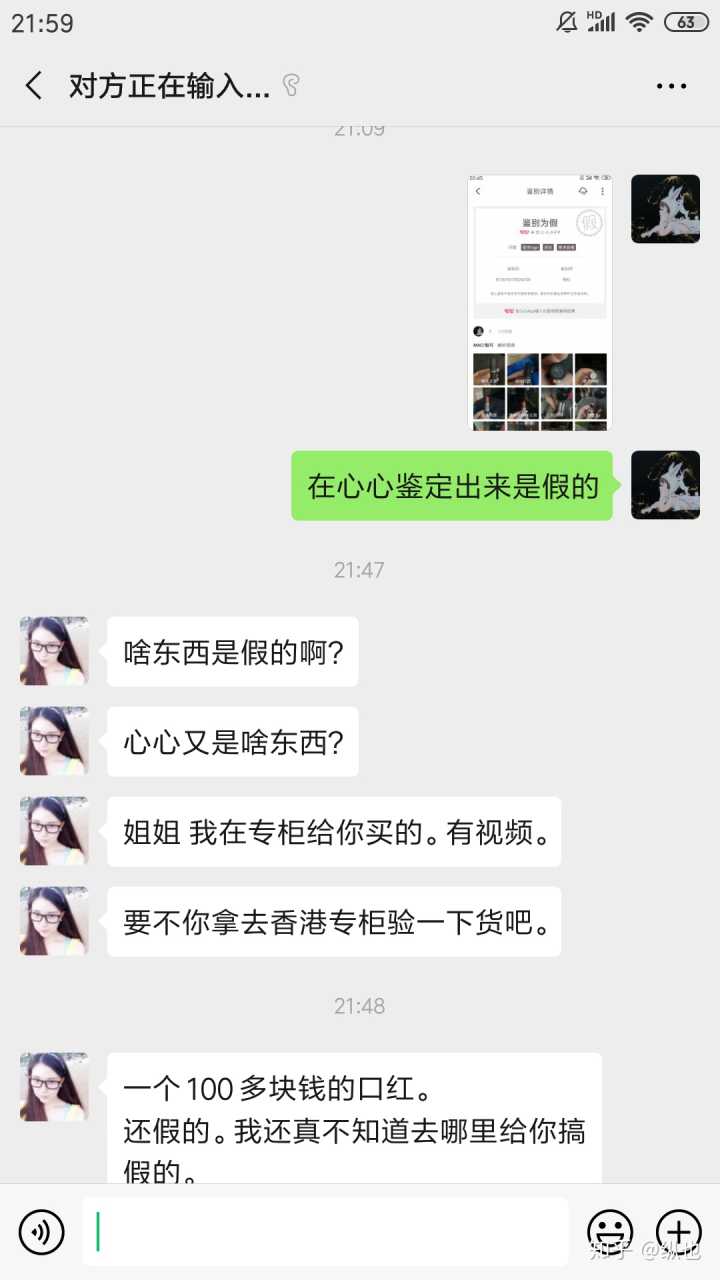
Task: Open contact avatar beside 啥东西是假的啊
Action: click(x=54, y=651)
